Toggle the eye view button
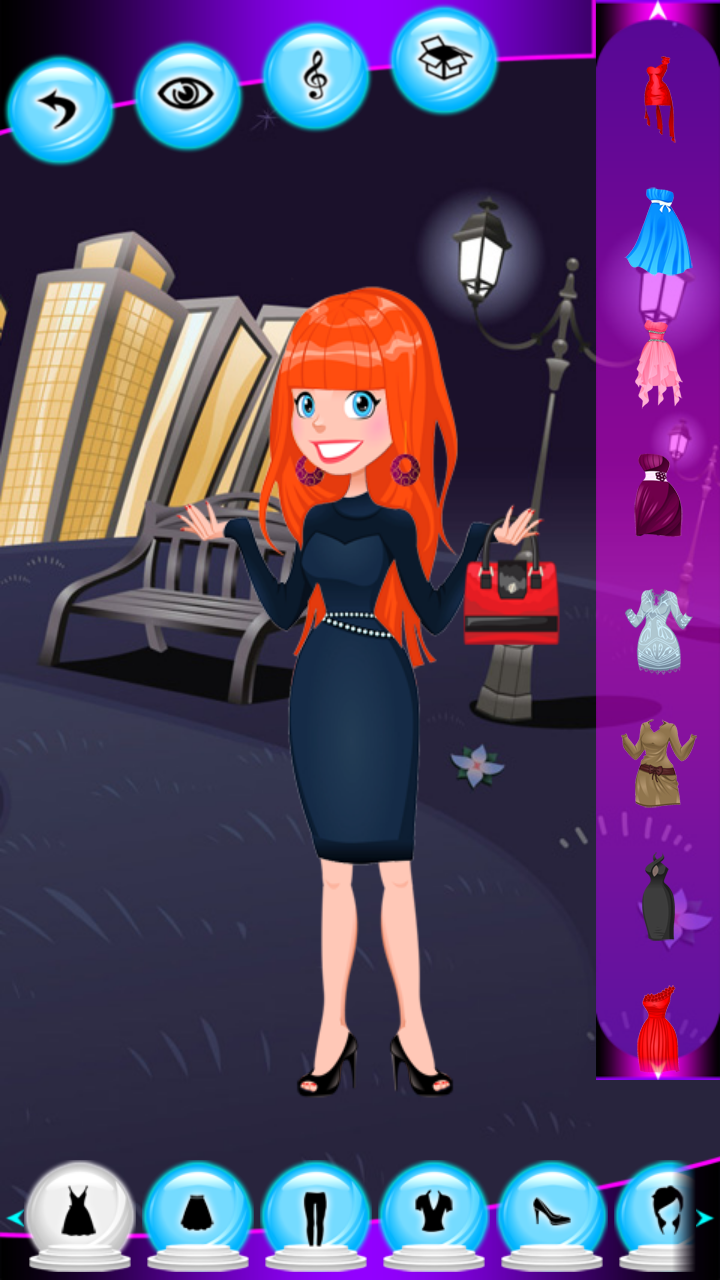 click(188, 96)
